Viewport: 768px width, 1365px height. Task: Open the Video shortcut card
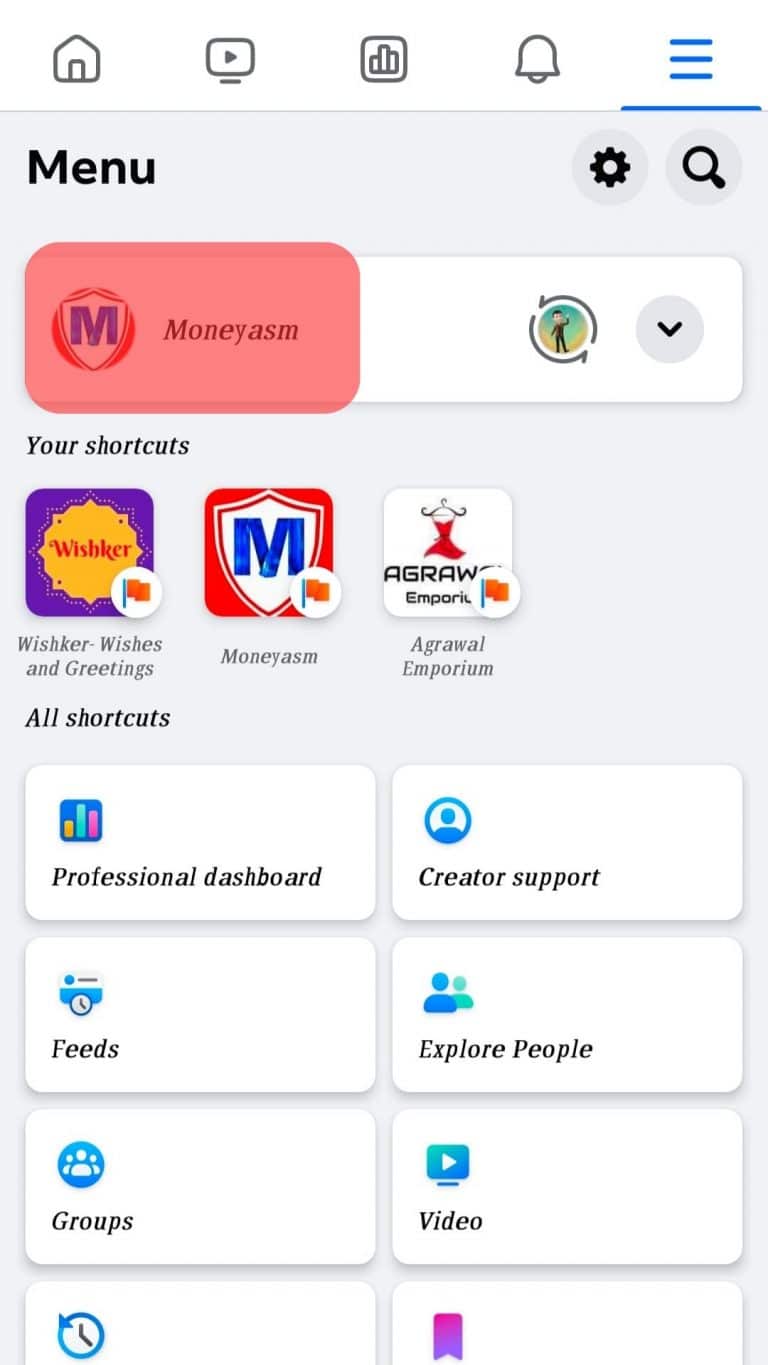coord(567,1186)
